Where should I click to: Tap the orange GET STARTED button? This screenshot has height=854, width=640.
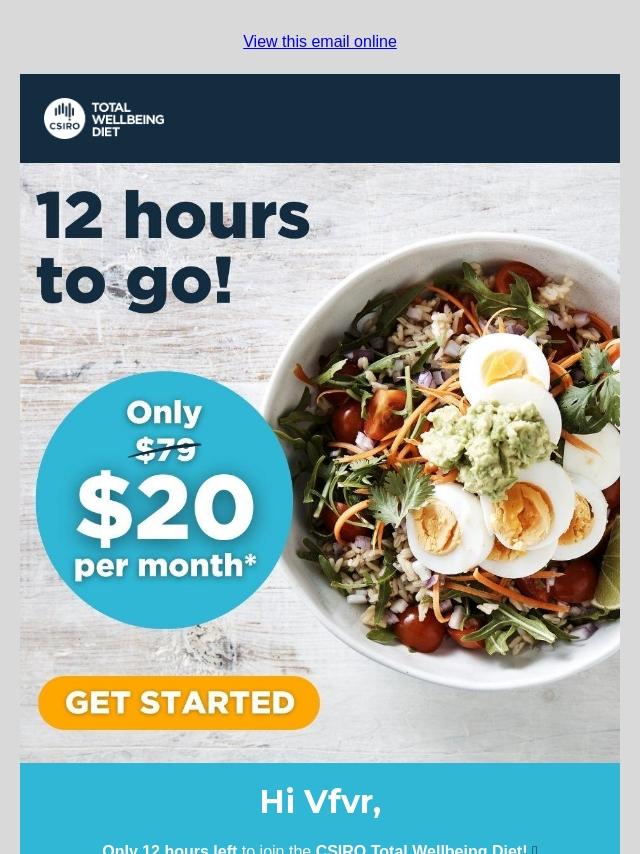pyautogui.click(x=179, y=702)
